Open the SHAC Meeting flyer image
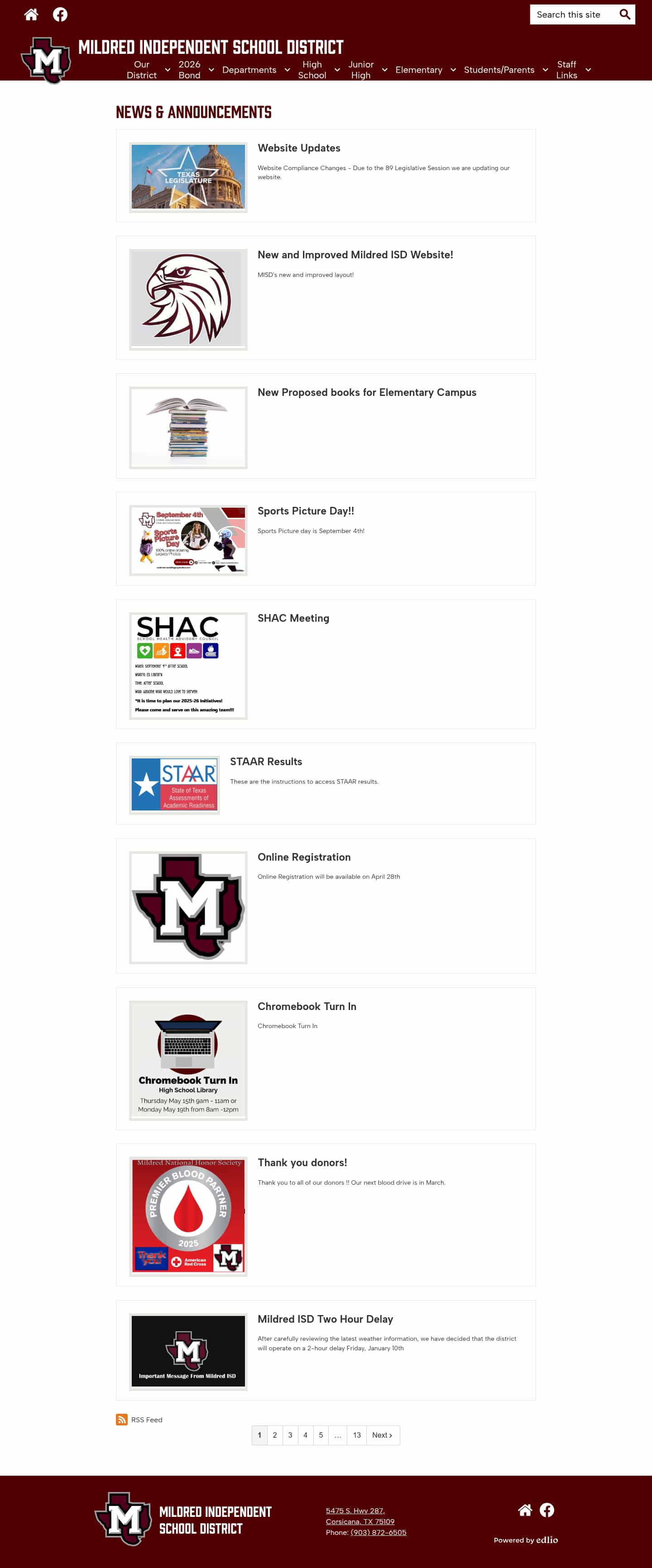652x1568 pixels. tap(188, 665)
